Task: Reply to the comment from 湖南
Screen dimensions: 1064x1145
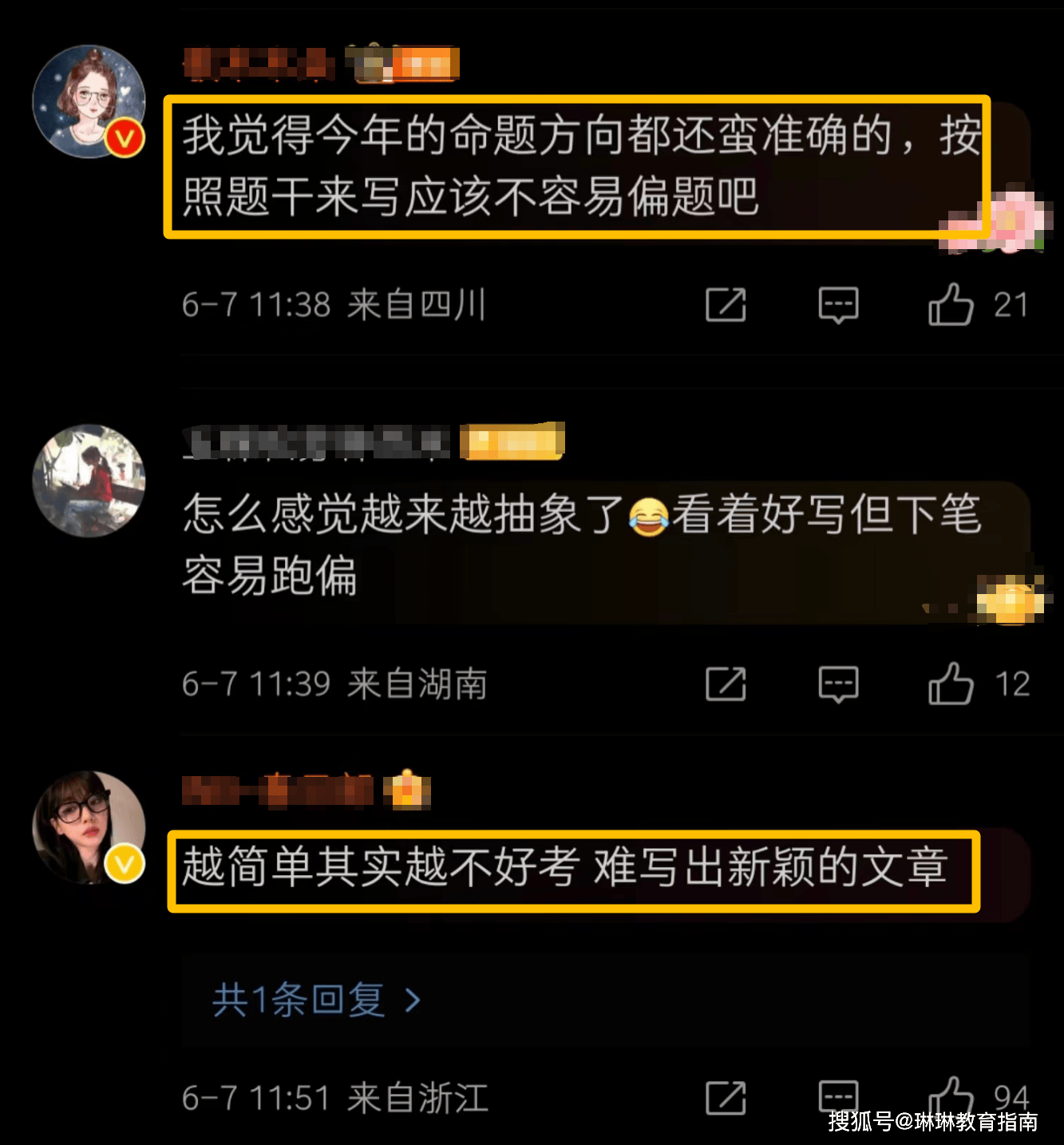Action: point(838,684)
